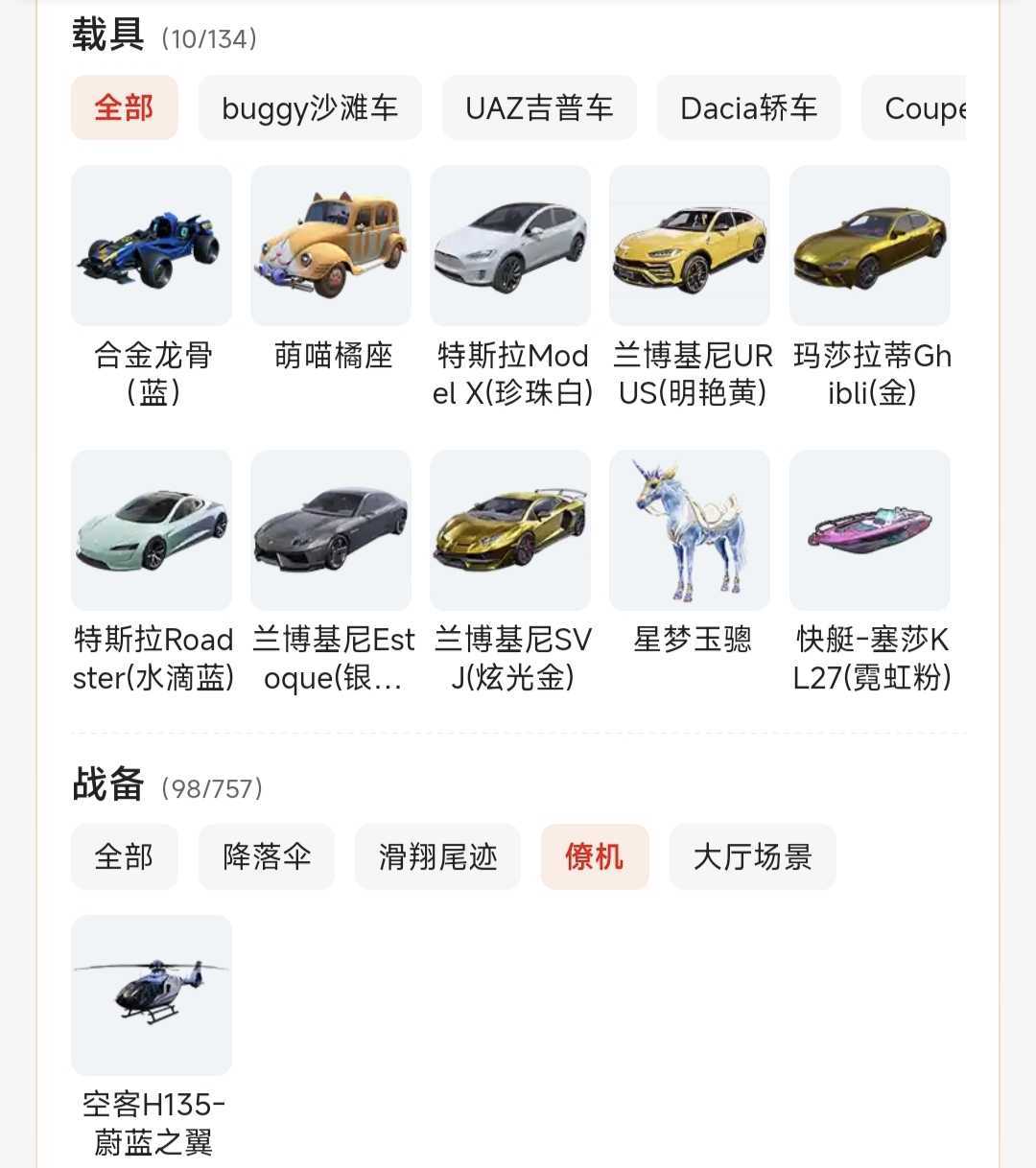
Task: Switch to the UAZ吉普车 filter
Action: click(x=539, y=108)
